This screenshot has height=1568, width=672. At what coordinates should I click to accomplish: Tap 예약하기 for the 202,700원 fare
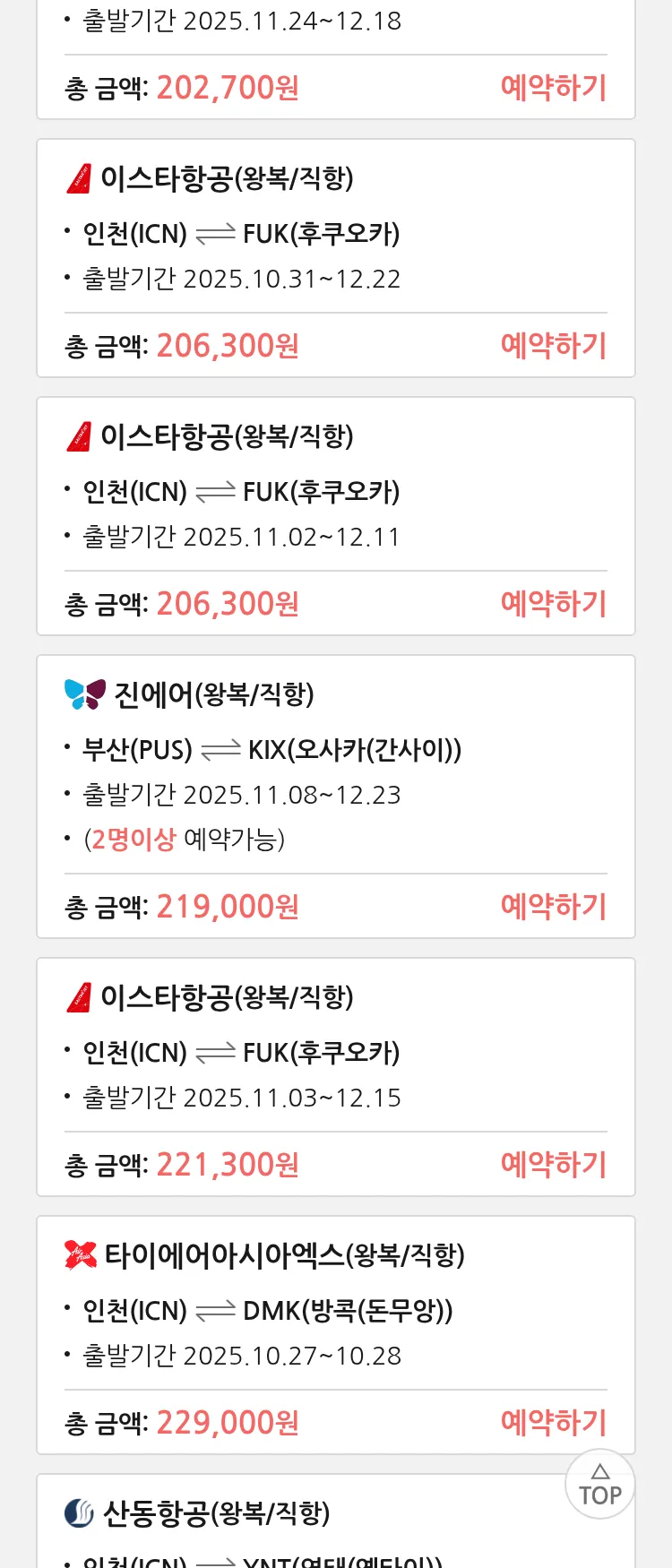[553, 88]
